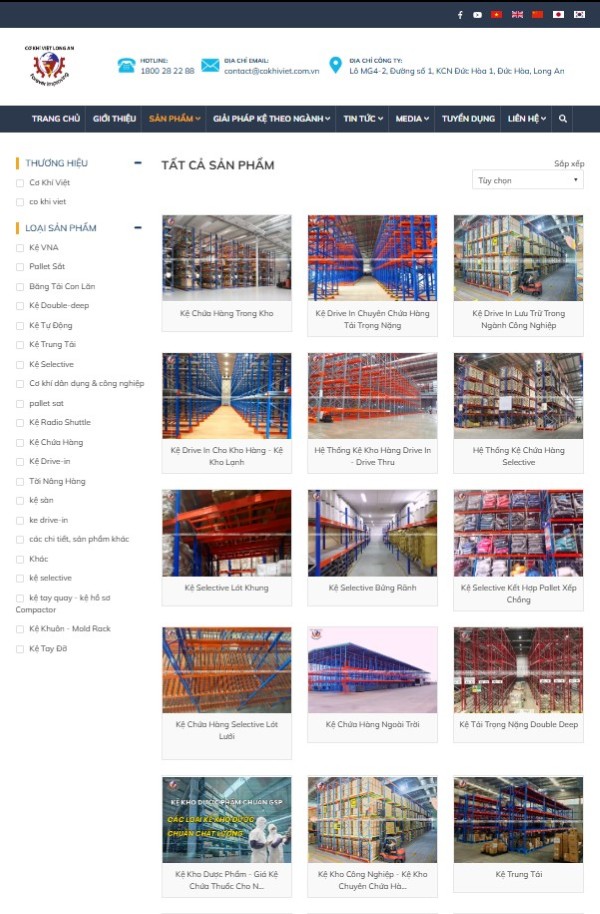600x914 pixels.
Task: Check the Cơ Khí Việt brand filter
Action: point(20,183)
